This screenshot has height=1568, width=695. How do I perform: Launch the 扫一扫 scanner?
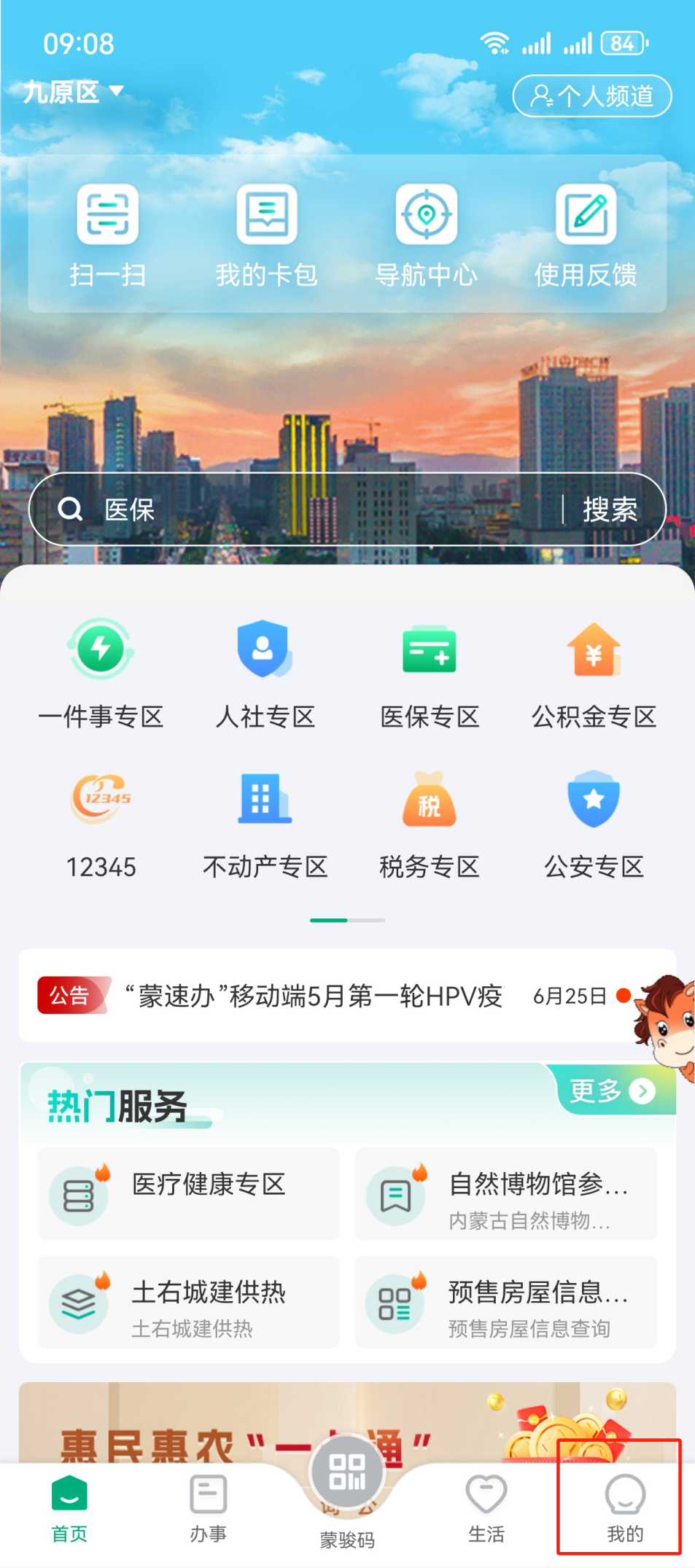[x=108, y=235]
